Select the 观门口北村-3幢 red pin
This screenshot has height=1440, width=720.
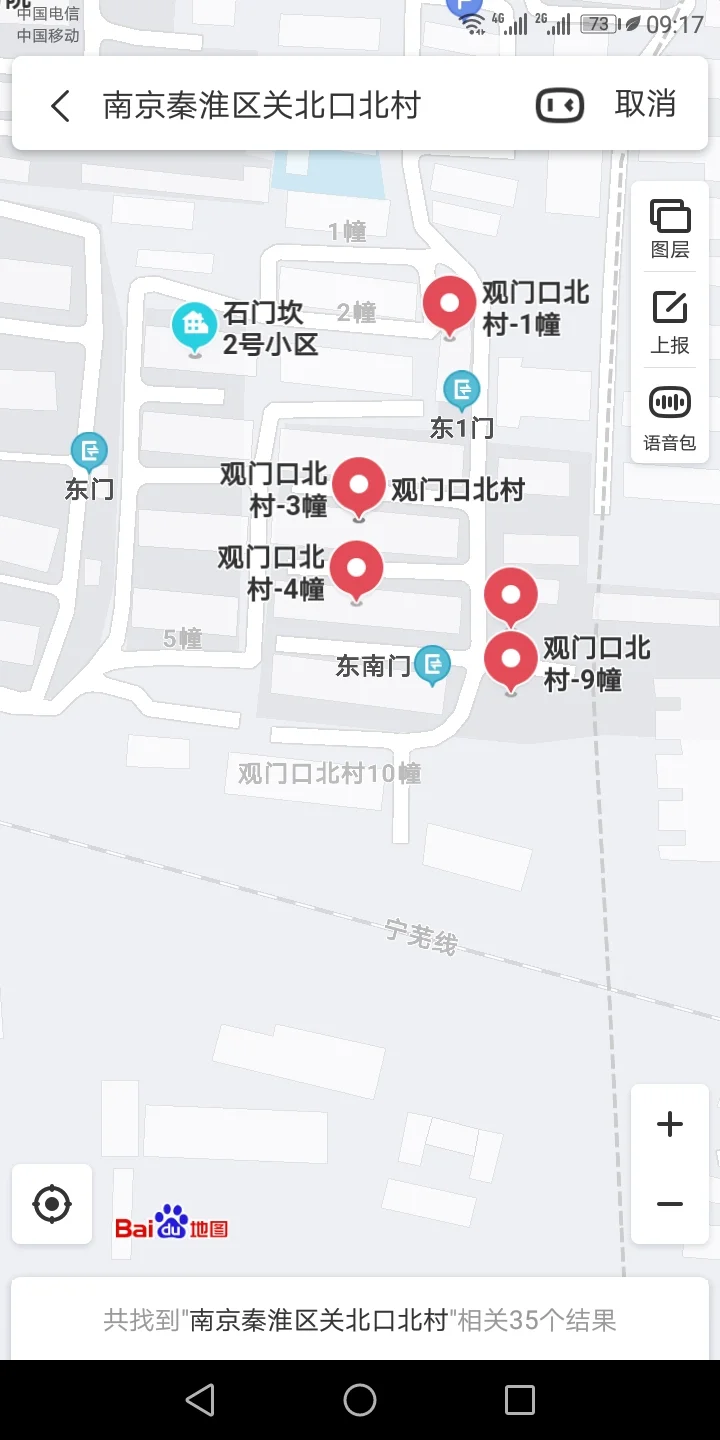coord(358,485)
